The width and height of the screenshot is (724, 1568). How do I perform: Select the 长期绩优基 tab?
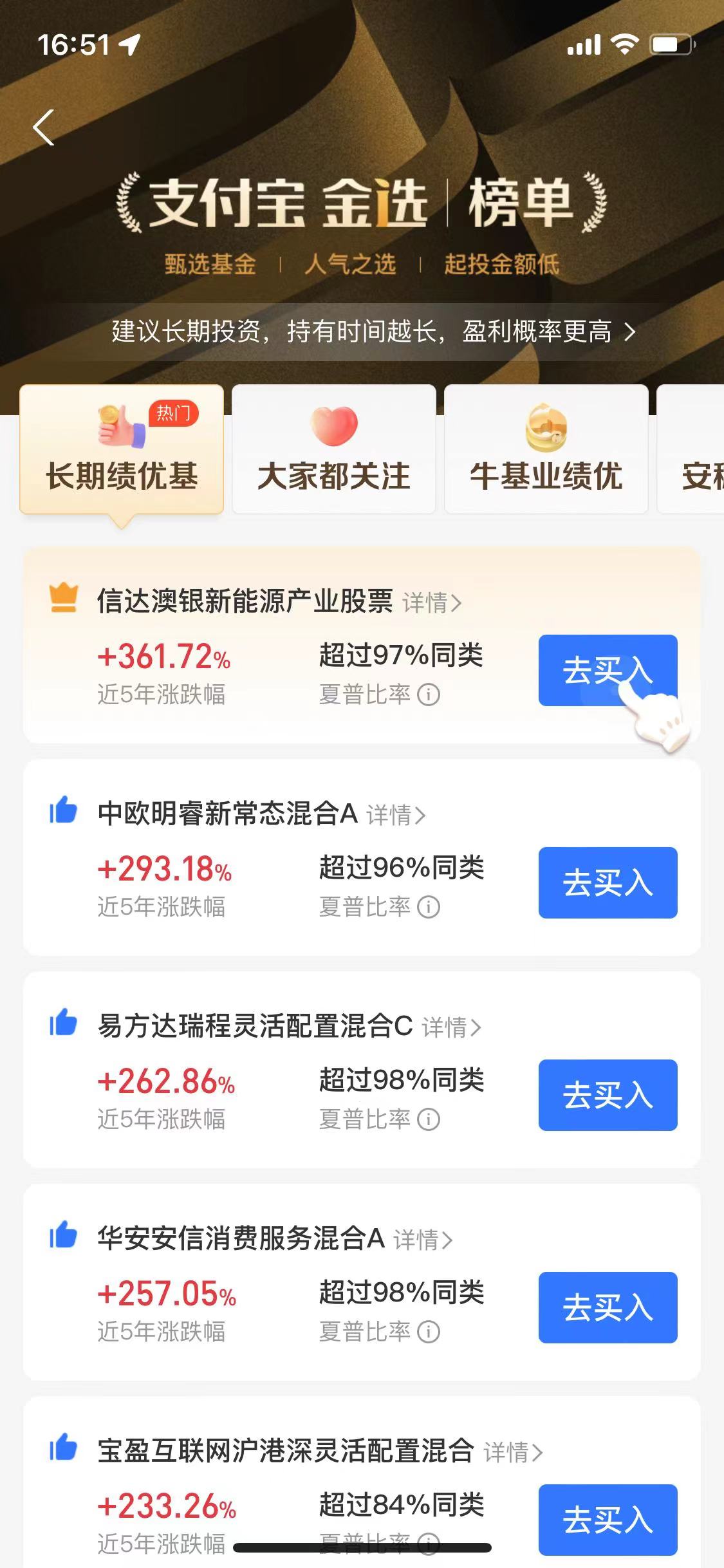(122, 449)
